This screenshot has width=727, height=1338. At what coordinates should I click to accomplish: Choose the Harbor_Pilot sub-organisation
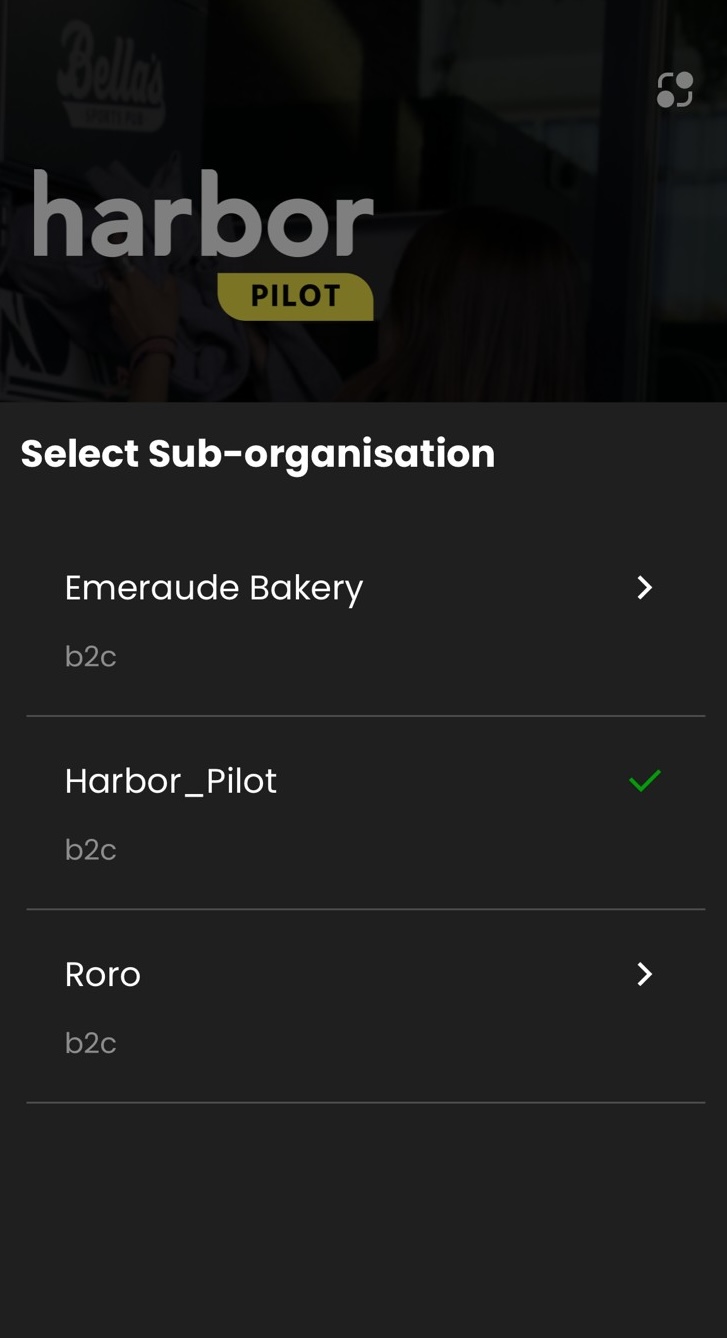(x=364, y=812)
